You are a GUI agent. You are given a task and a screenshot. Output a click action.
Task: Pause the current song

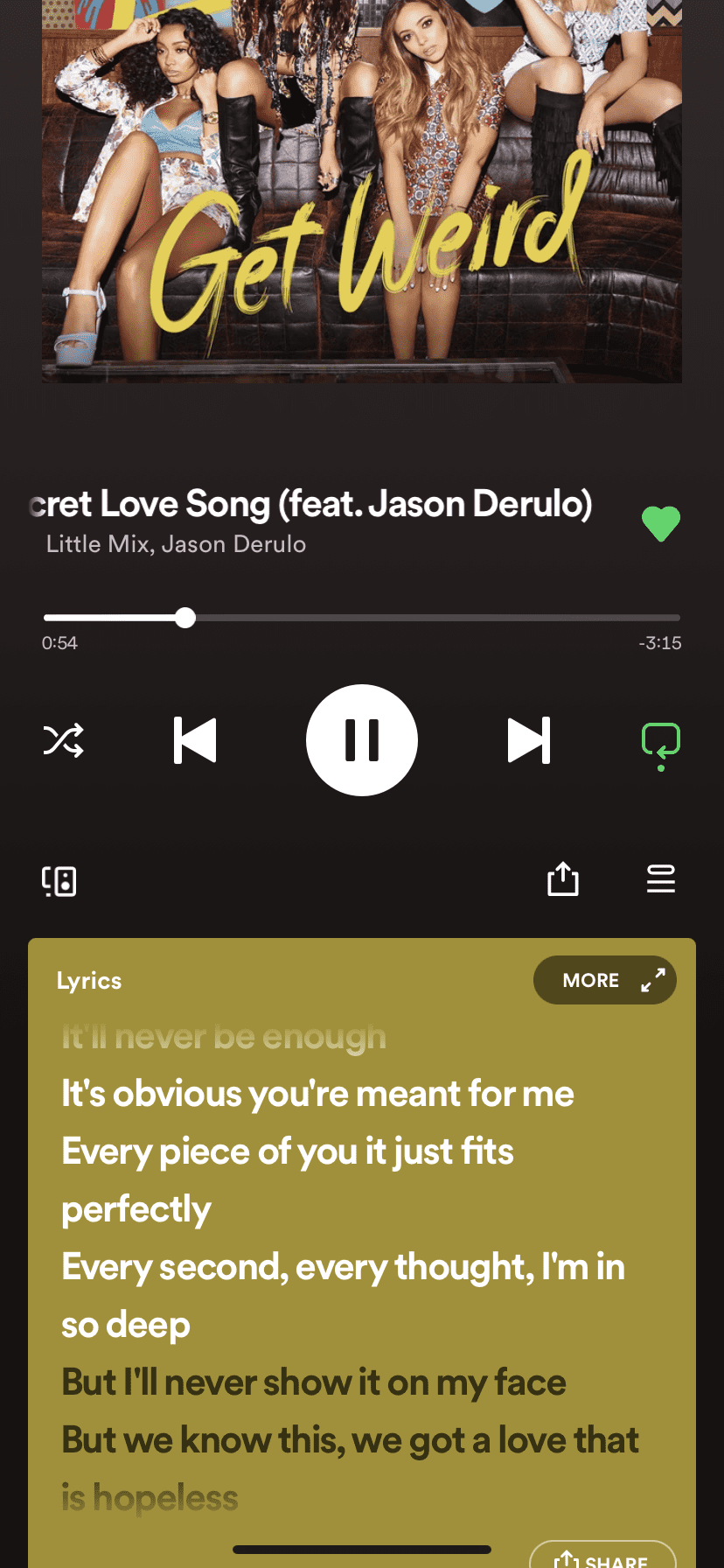tap(362, 740)
